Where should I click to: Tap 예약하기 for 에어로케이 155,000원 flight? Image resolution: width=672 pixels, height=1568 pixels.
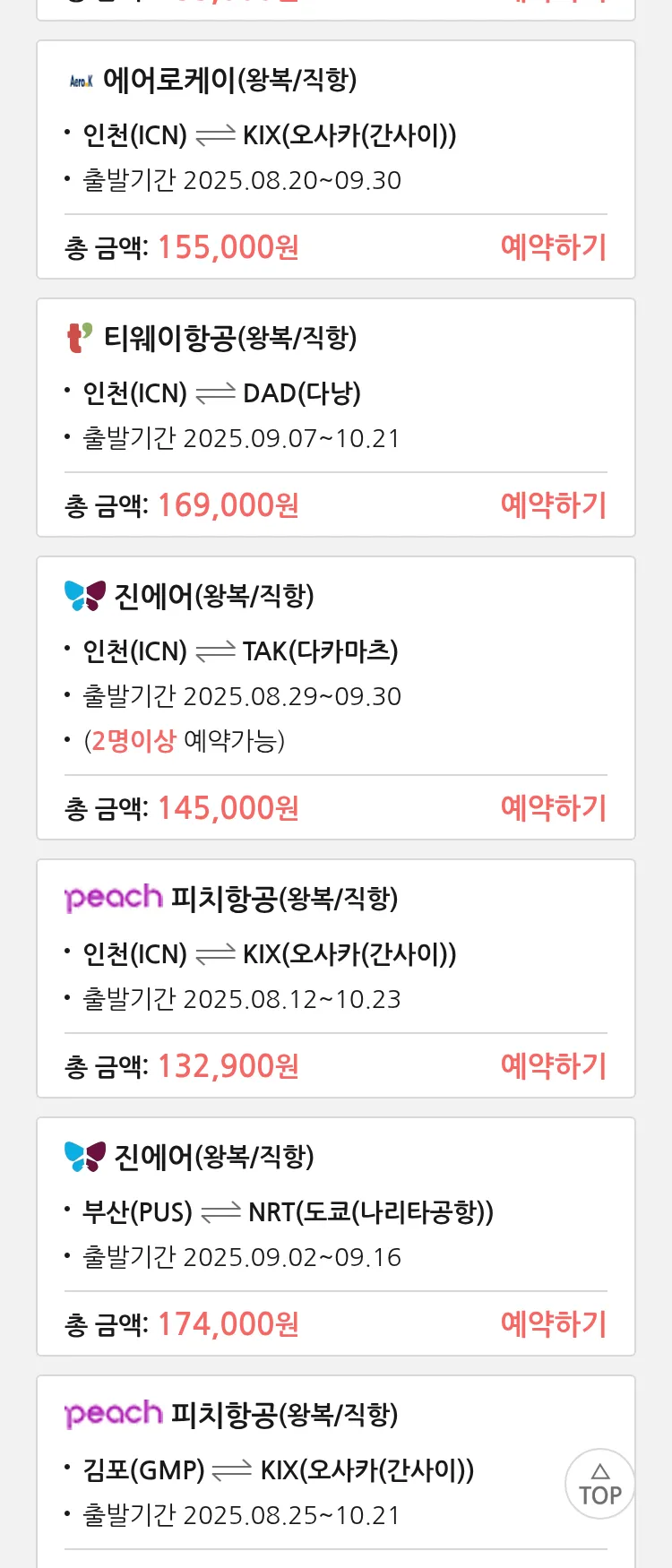(x=554, y=246)
